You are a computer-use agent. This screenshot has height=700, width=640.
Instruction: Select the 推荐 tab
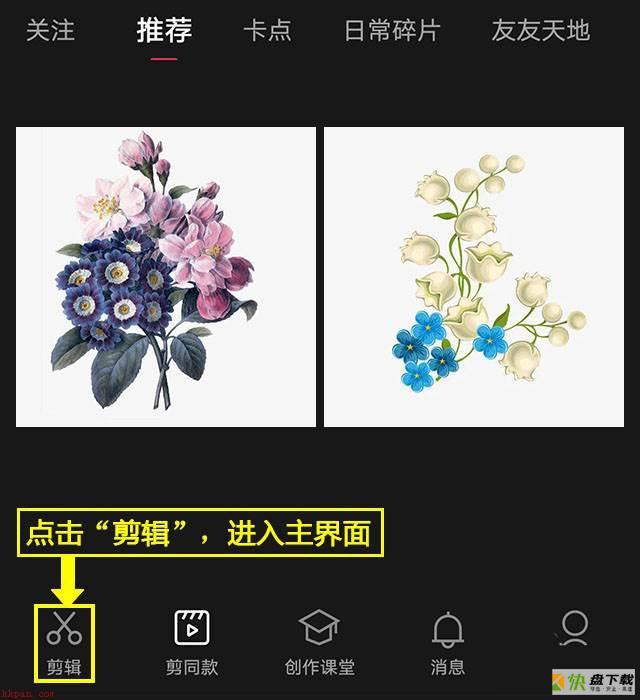click(164, 31)
